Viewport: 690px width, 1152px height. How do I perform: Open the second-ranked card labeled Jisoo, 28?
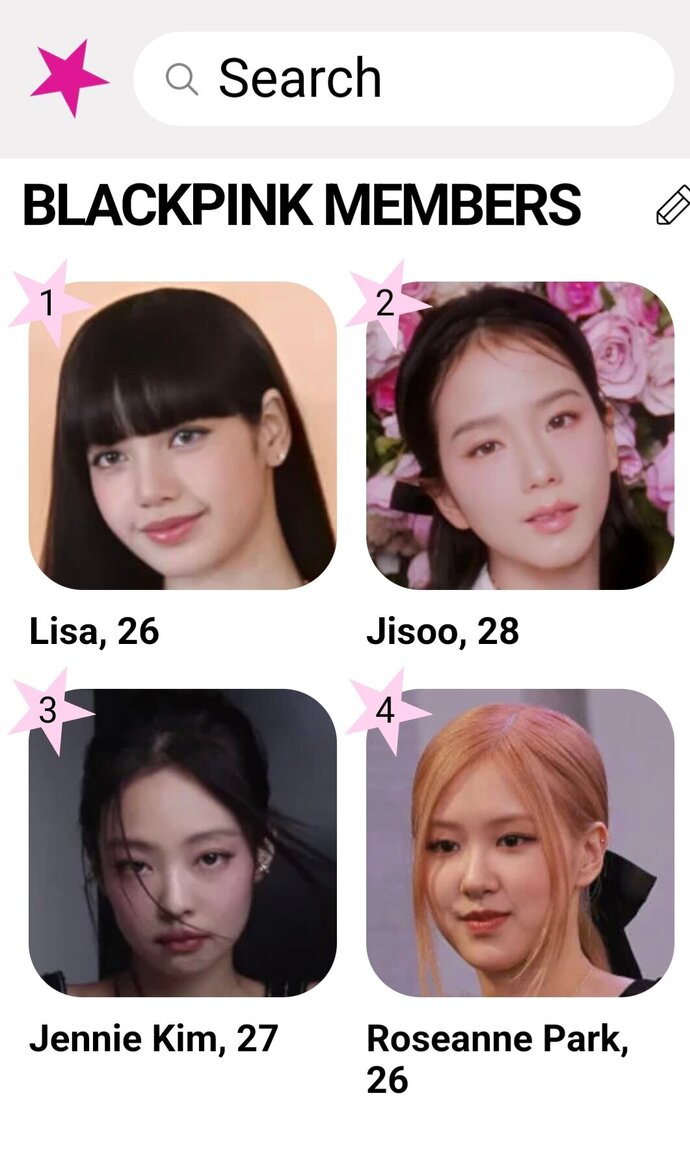520,436
